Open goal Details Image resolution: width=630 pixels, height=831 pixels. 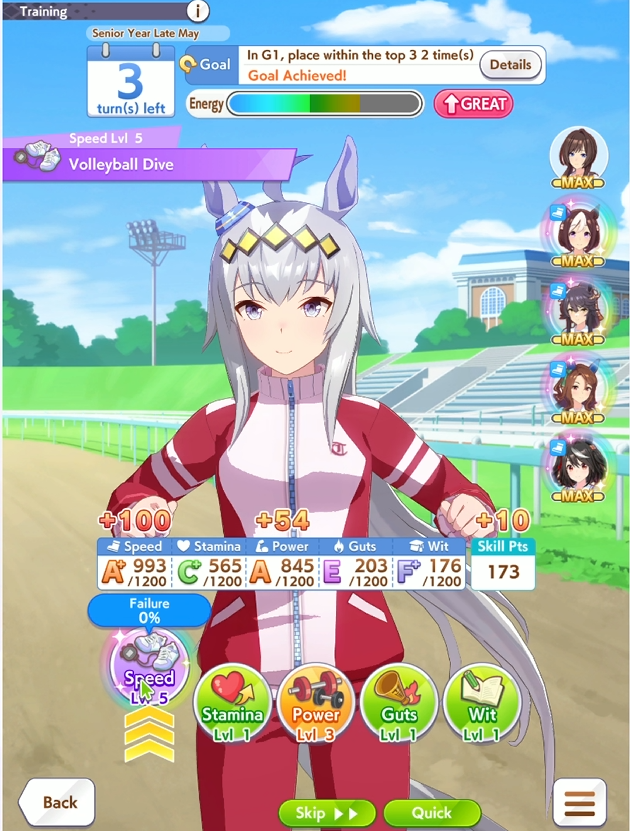(x=510, y=65)
